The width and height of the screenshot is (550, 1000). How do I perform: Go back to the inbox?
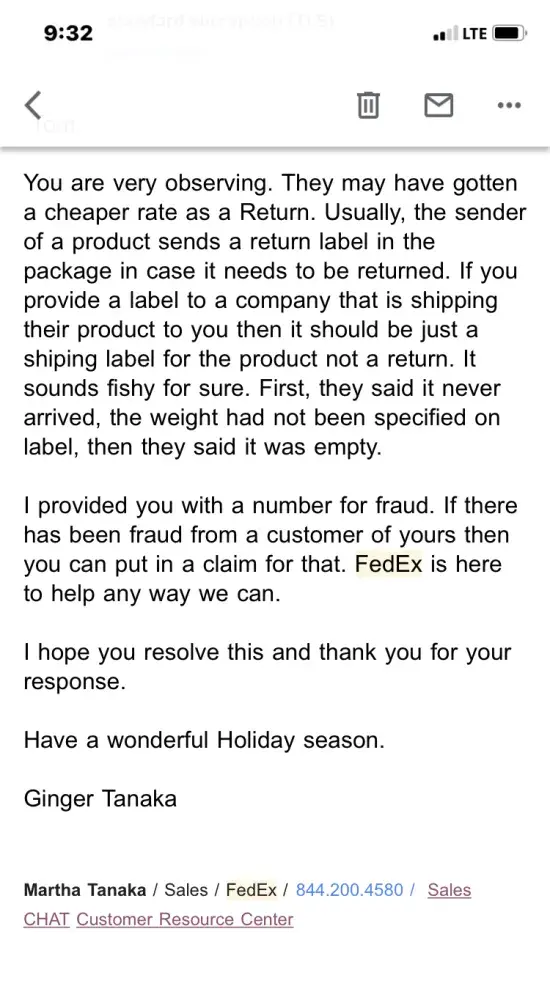pyautogui.click(x=33, y=105)
